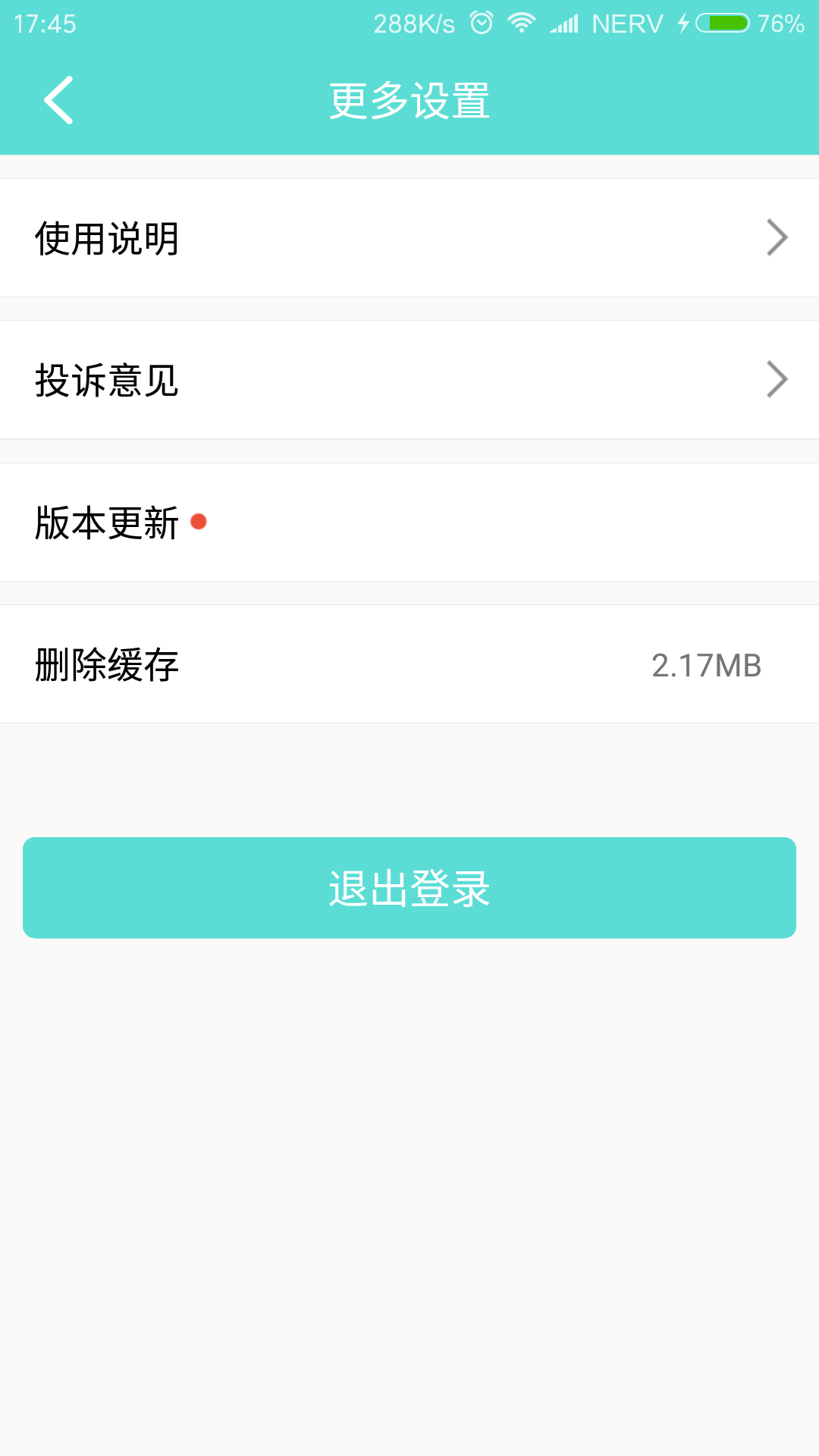Click the alarm clock icon in status bar
Viewport: 819px width, 1456px height.
pos(479,24)
